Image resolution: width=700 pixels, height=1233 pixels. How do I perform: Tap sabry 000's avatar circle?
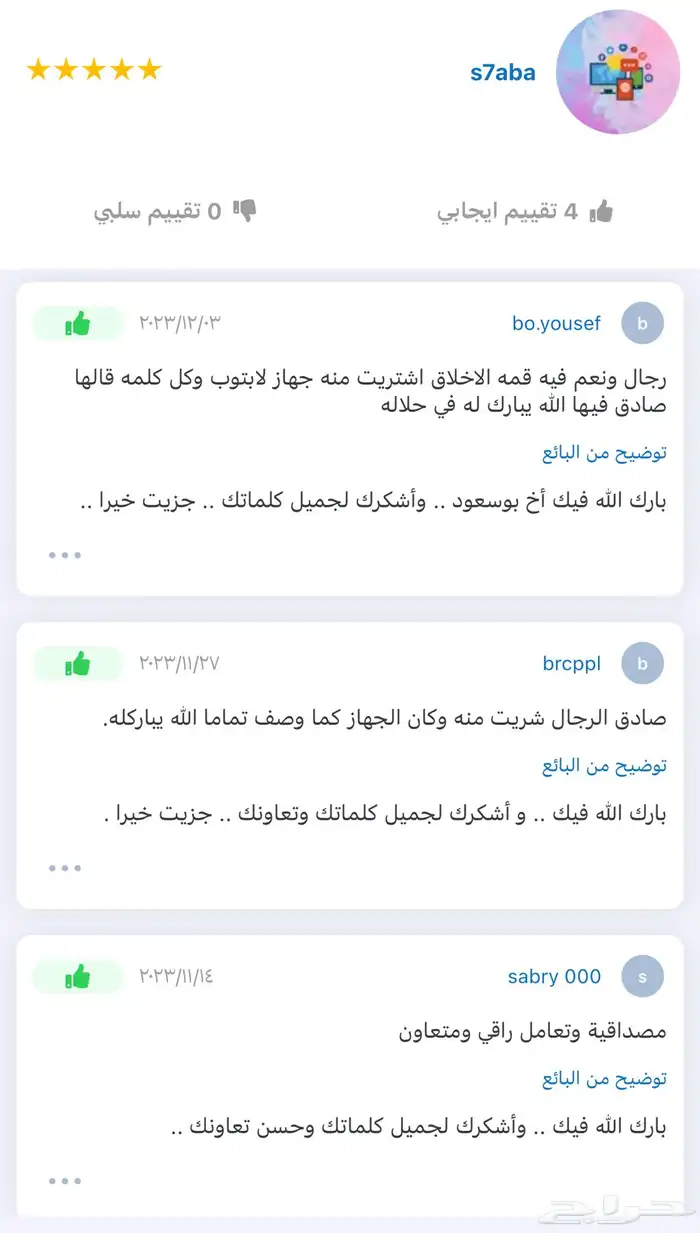tap(642, 977)
